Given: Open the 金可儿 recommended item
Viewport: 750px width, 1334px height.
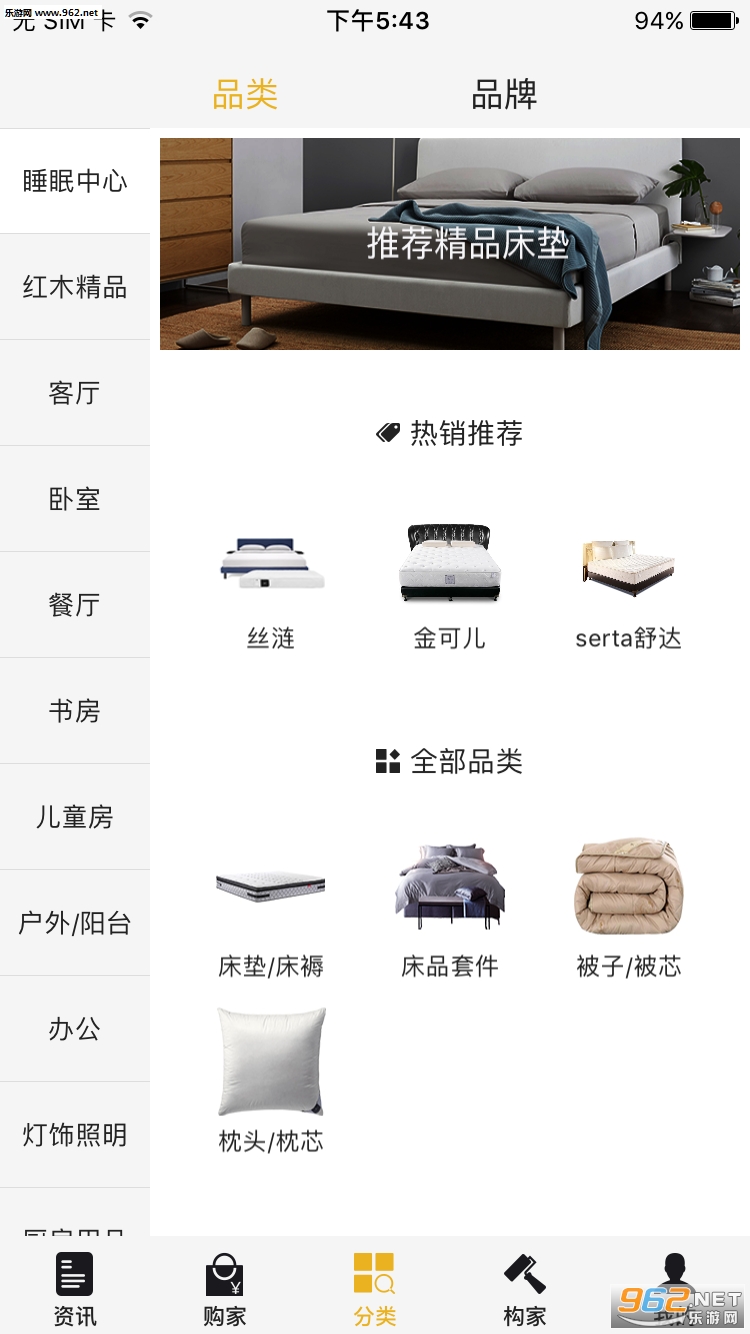Looking at the screenshot, I should point(450,586).
